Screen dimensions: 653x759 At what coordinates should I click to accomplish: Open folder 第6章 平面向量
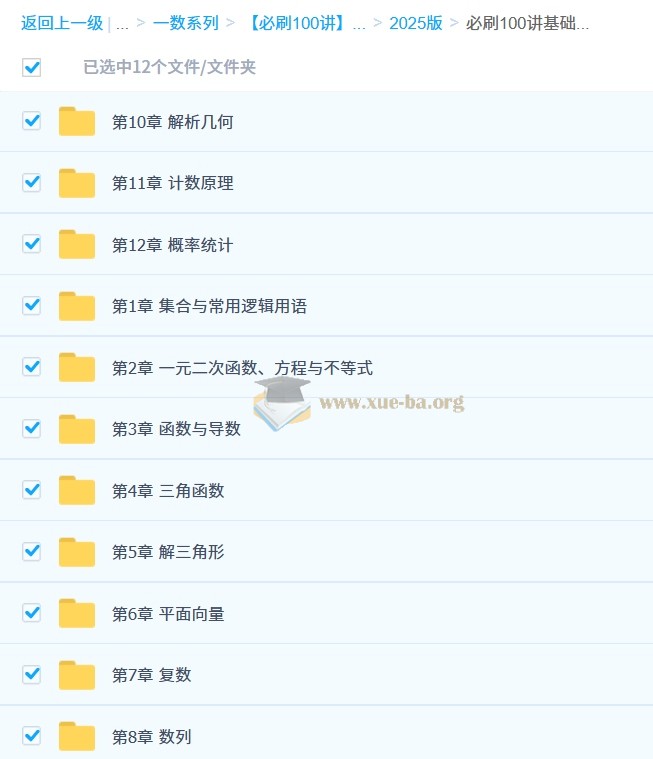tap(168, 614)
